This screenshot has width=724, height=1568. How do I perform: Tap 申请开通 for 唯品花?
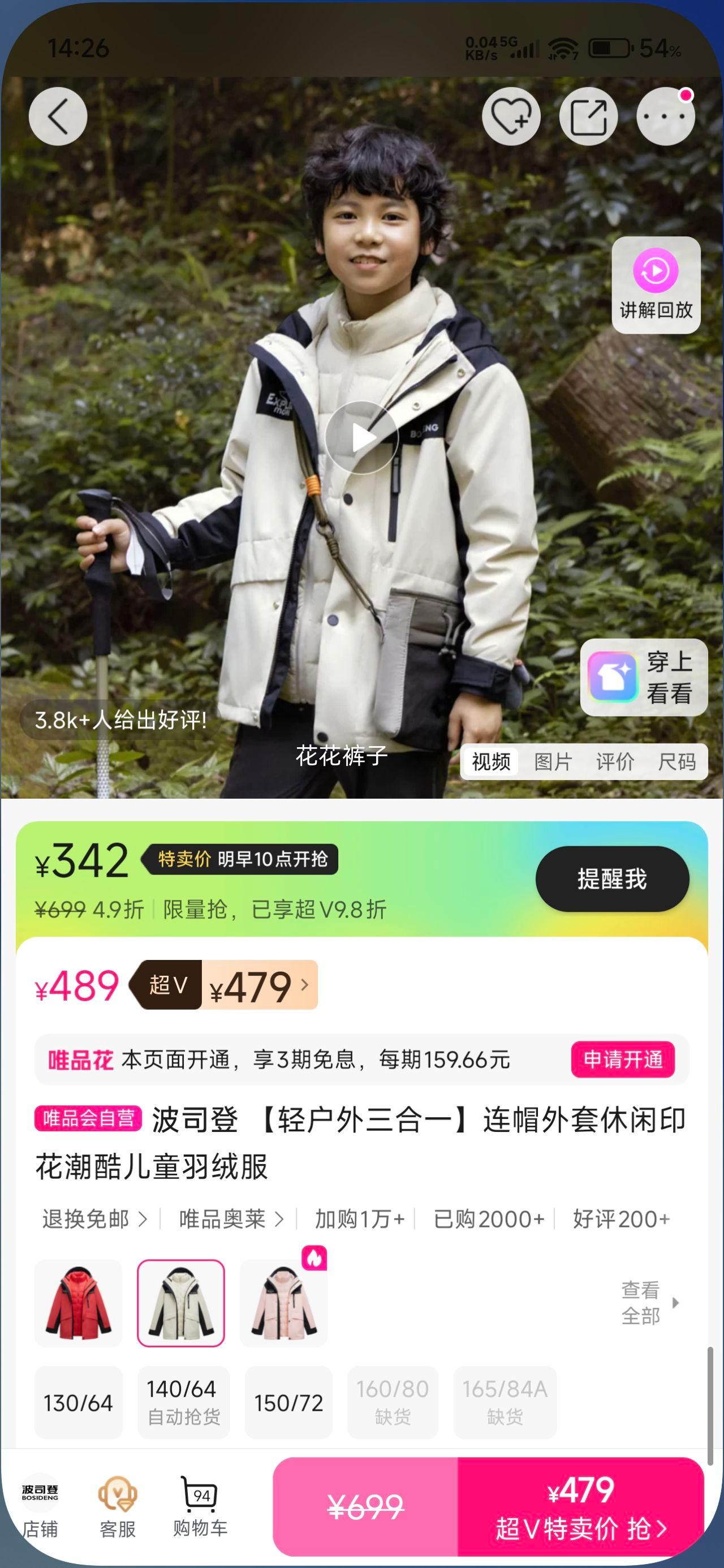pos(622,1059)
